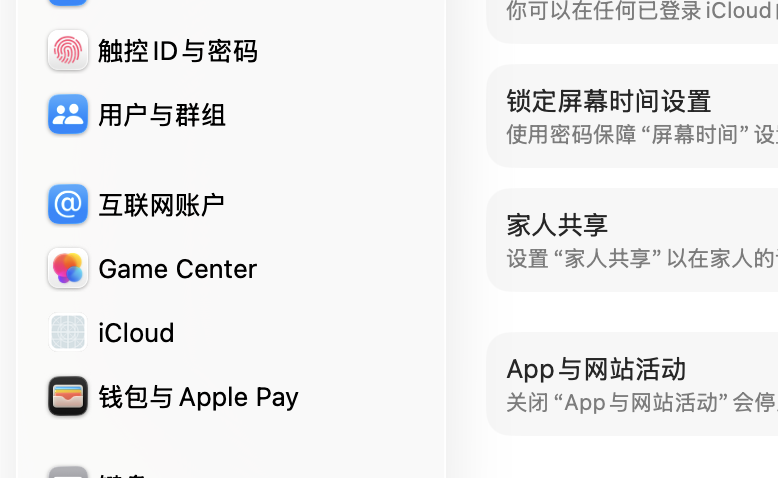This screenshot has width=778, height=478.
Task: Select 互联网账户 in the sidebar
Action: pyautogui.click(x=160, y=205)
